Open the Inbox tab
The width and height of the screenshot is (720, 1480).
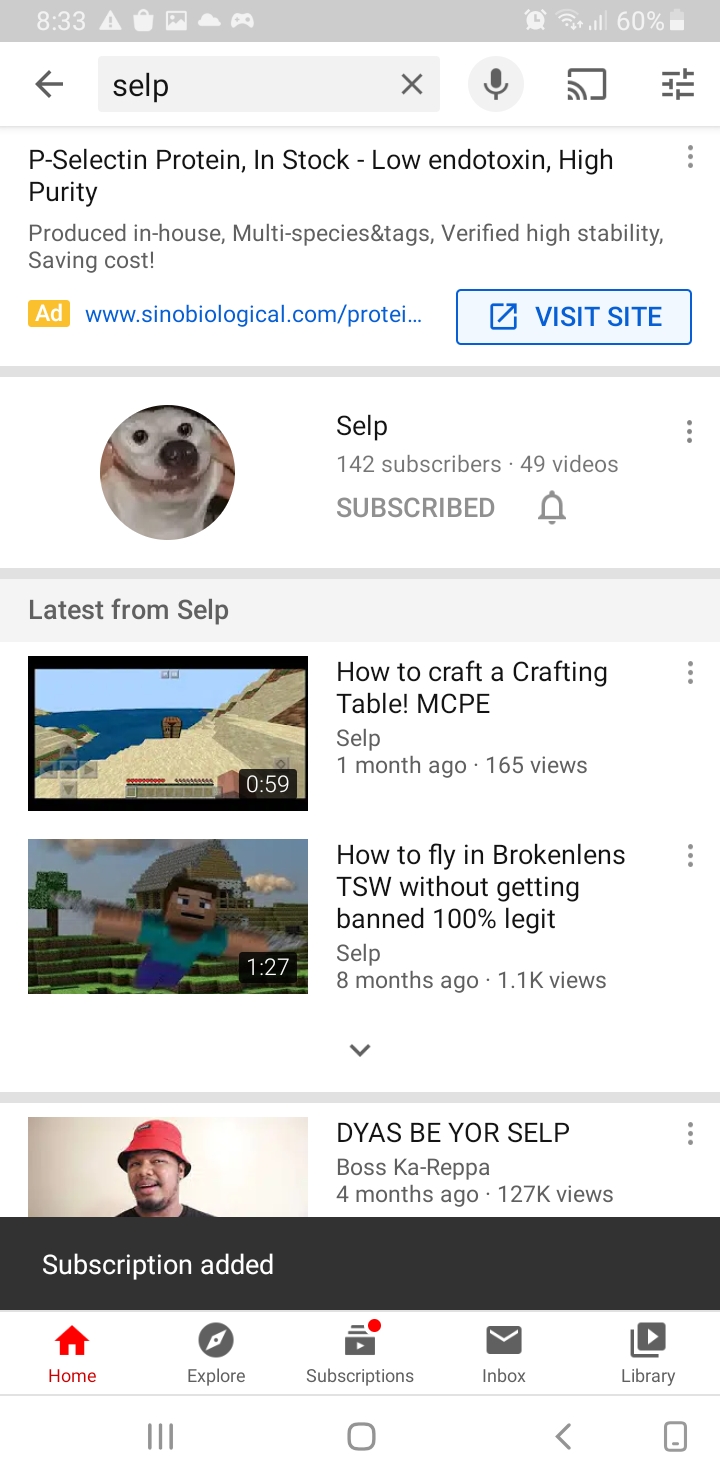[504, 1353]
